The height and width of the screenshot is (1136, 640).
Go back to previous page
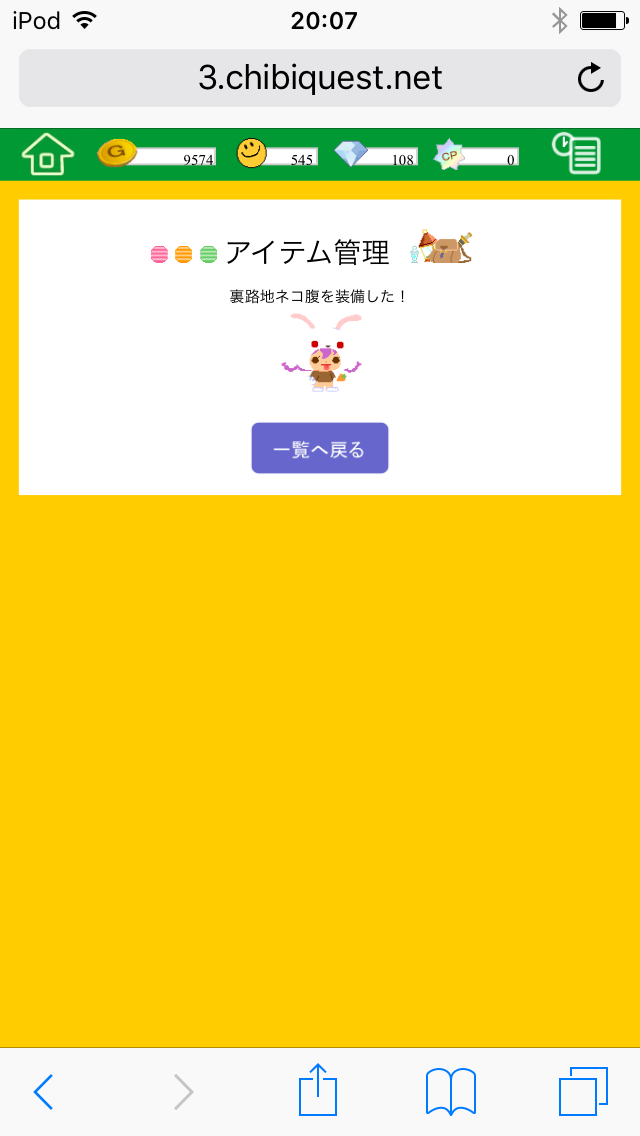pos(43,1092)
